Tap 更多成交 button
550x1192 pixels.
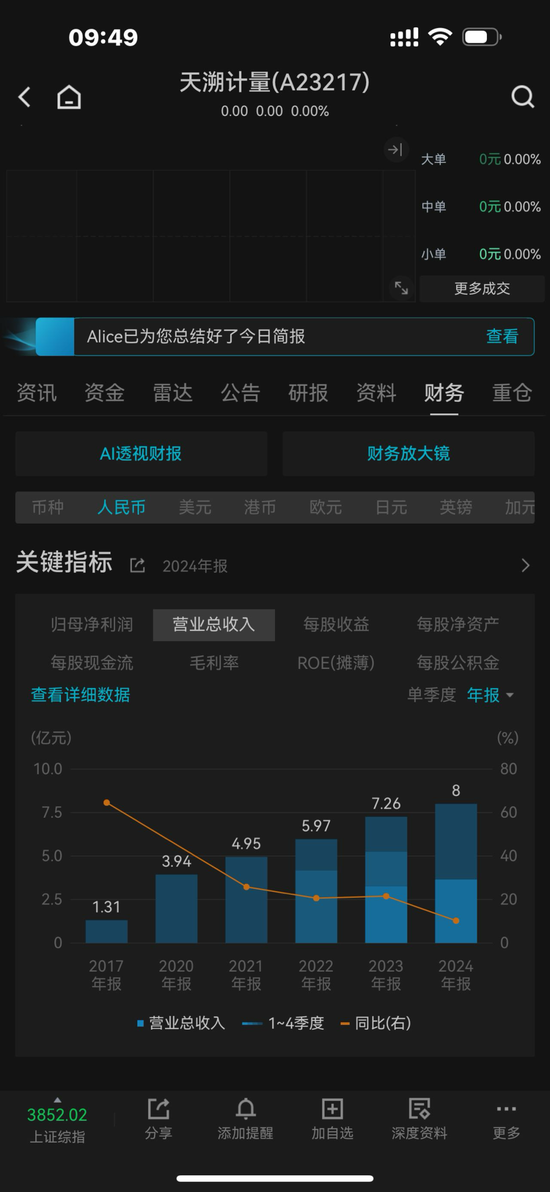482,289
